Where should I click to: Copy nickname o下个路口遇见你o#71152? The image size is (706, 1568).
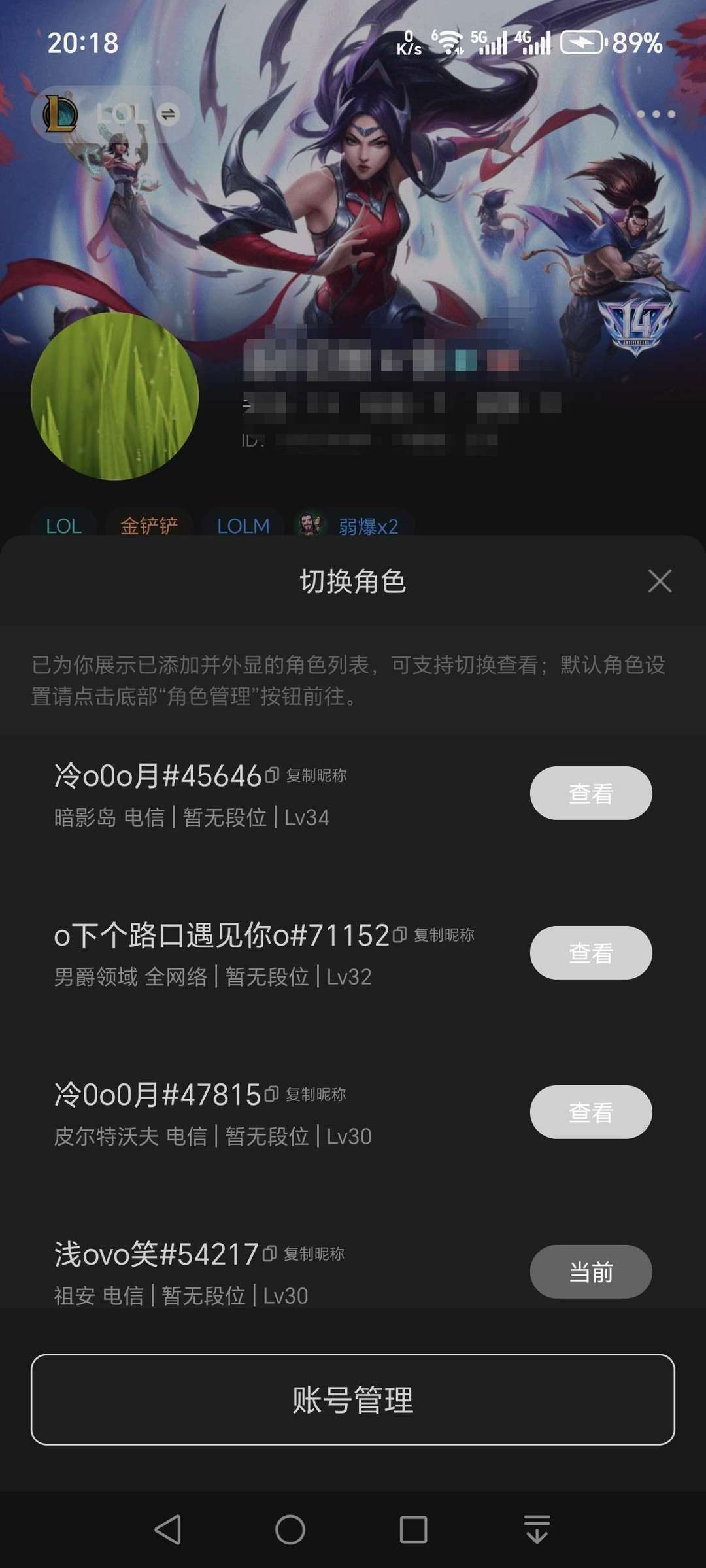point(435,935)
